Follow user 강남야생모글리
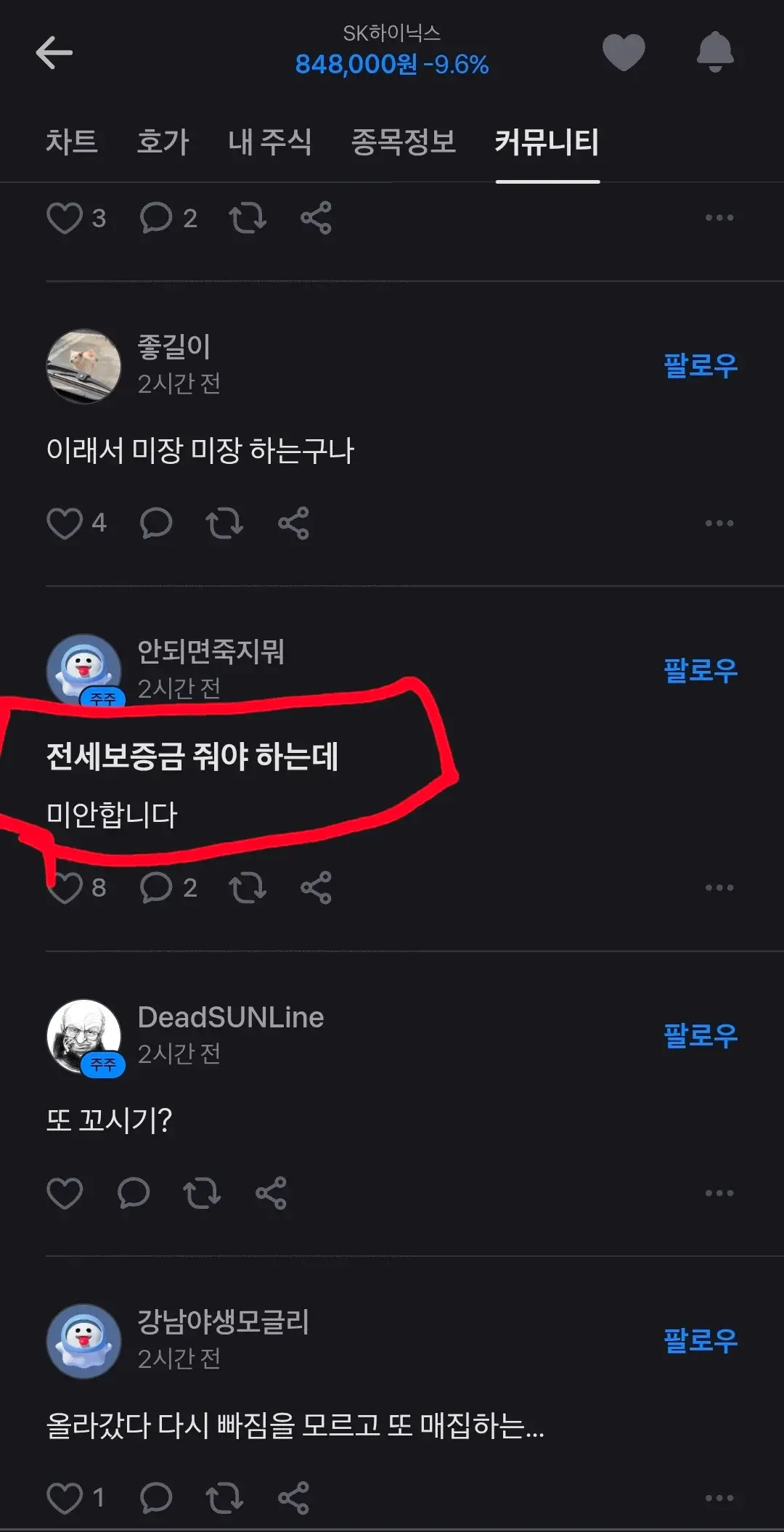Screen dimensions: 784x1532 point(701,1340)
